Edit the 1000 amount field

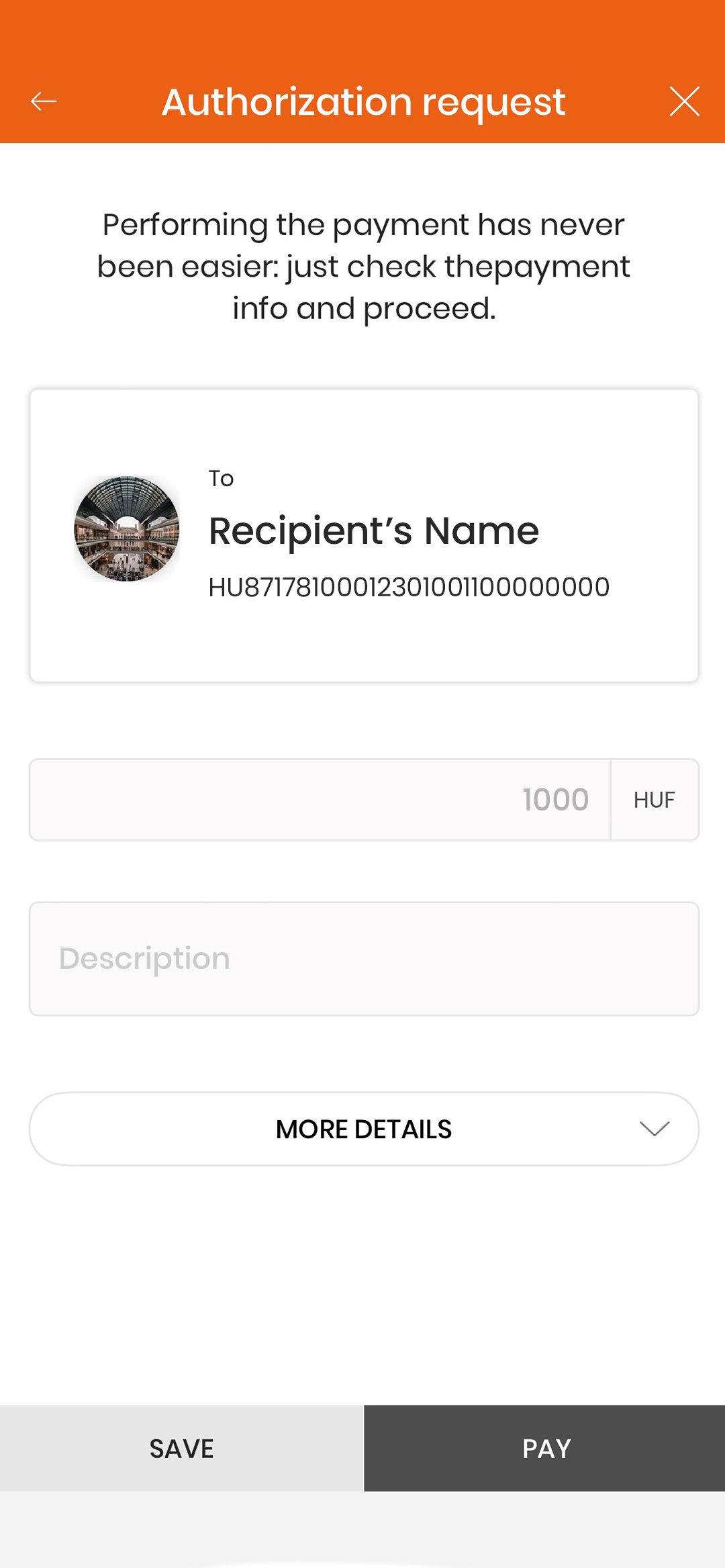tap(320, 800)
